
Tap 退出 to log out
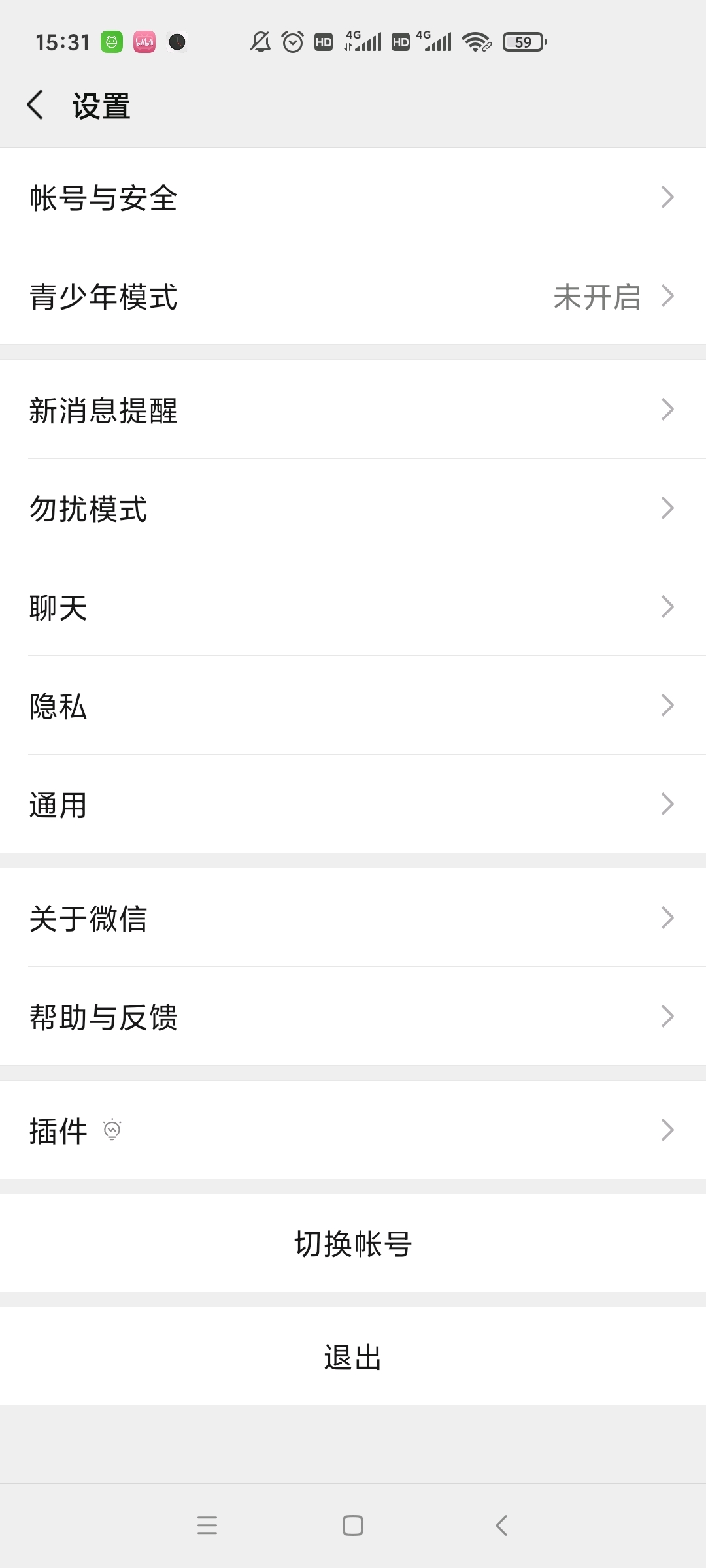coord(353,1357)
